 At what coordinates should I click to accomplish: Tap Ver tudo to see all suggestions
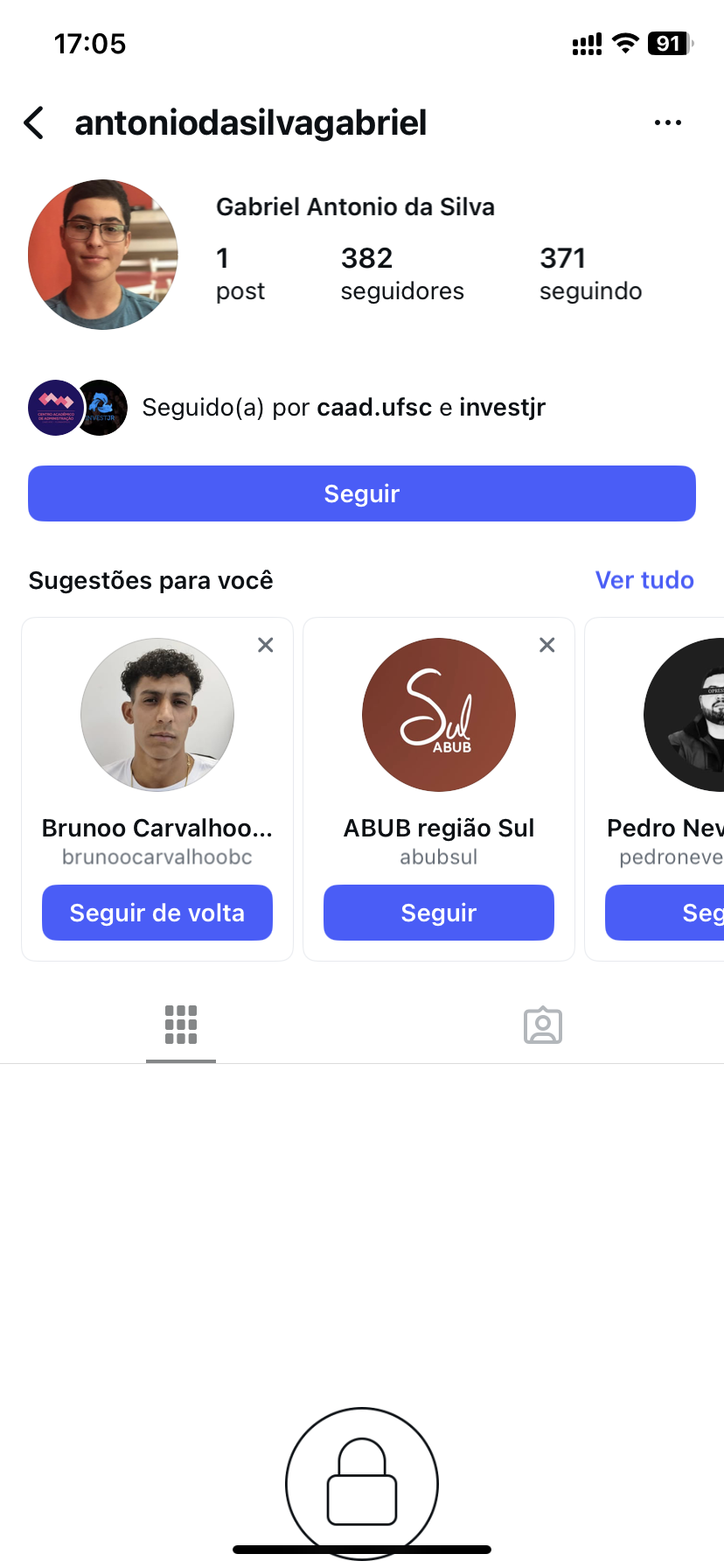[644, 580]
